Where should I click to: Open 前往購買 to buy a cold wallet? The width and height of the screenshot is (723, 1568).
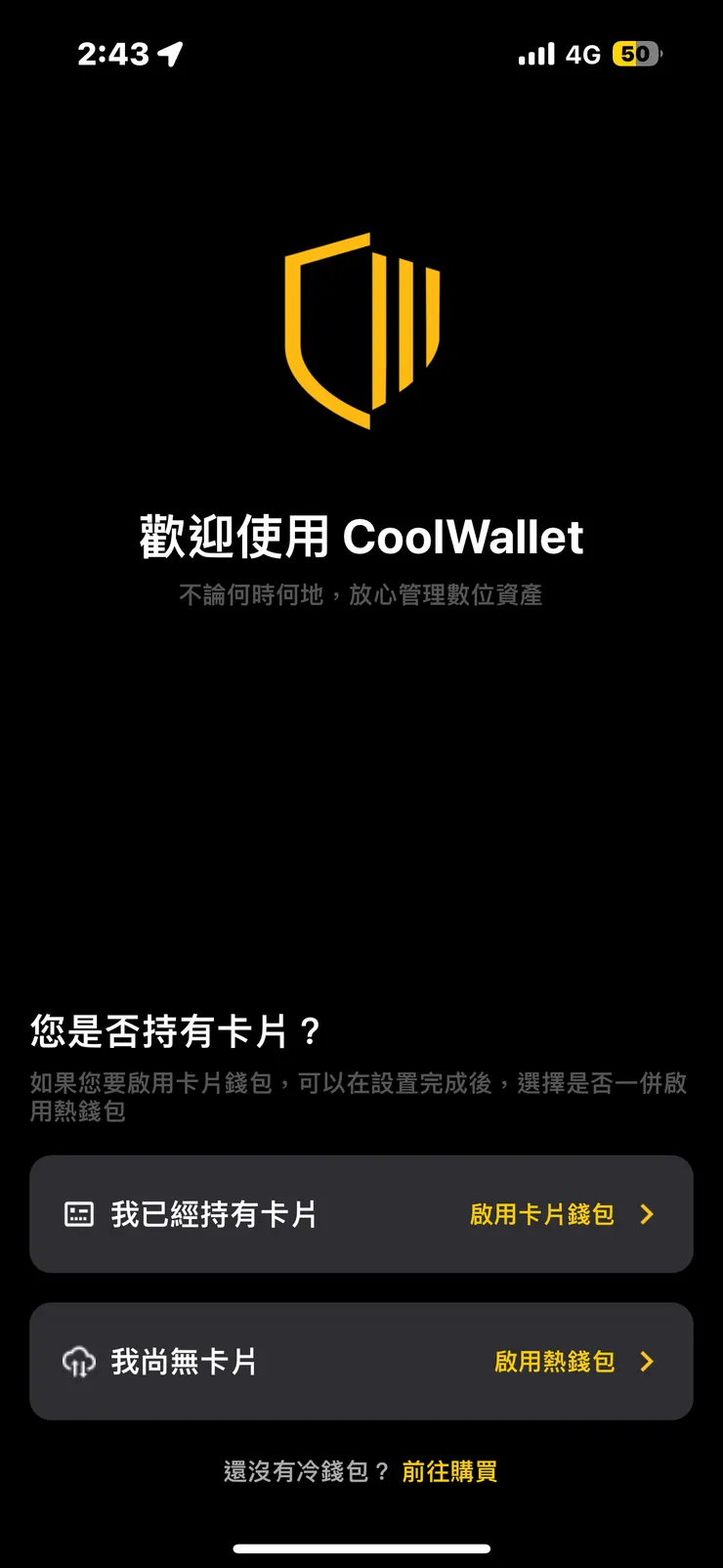click(451, 1469)
